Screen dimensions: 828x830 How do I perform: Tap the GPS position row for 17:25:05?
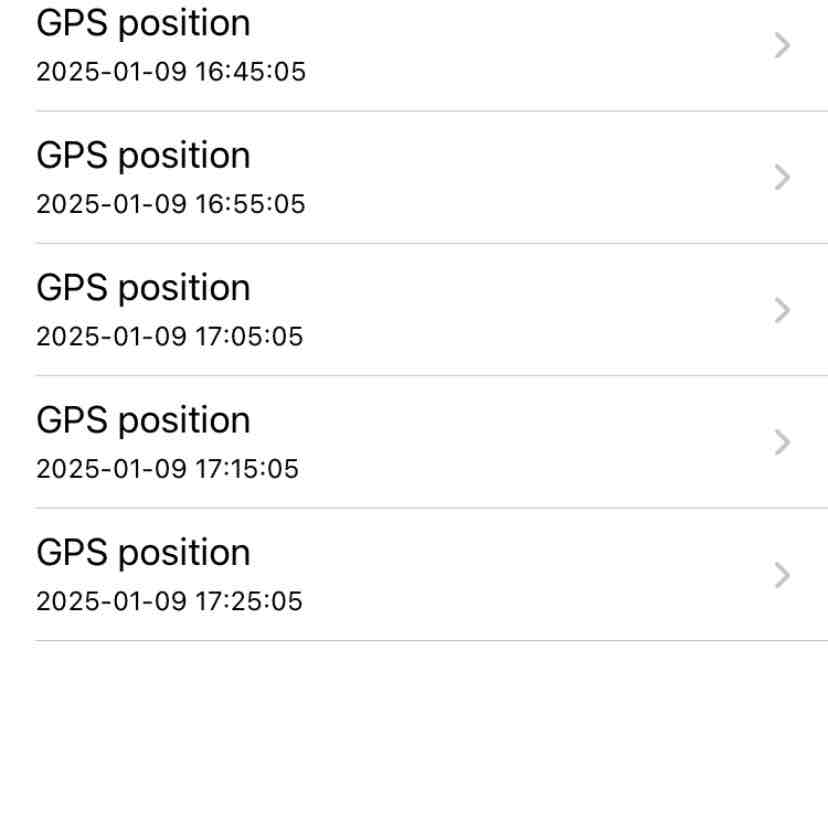click(x=413, y=574)
